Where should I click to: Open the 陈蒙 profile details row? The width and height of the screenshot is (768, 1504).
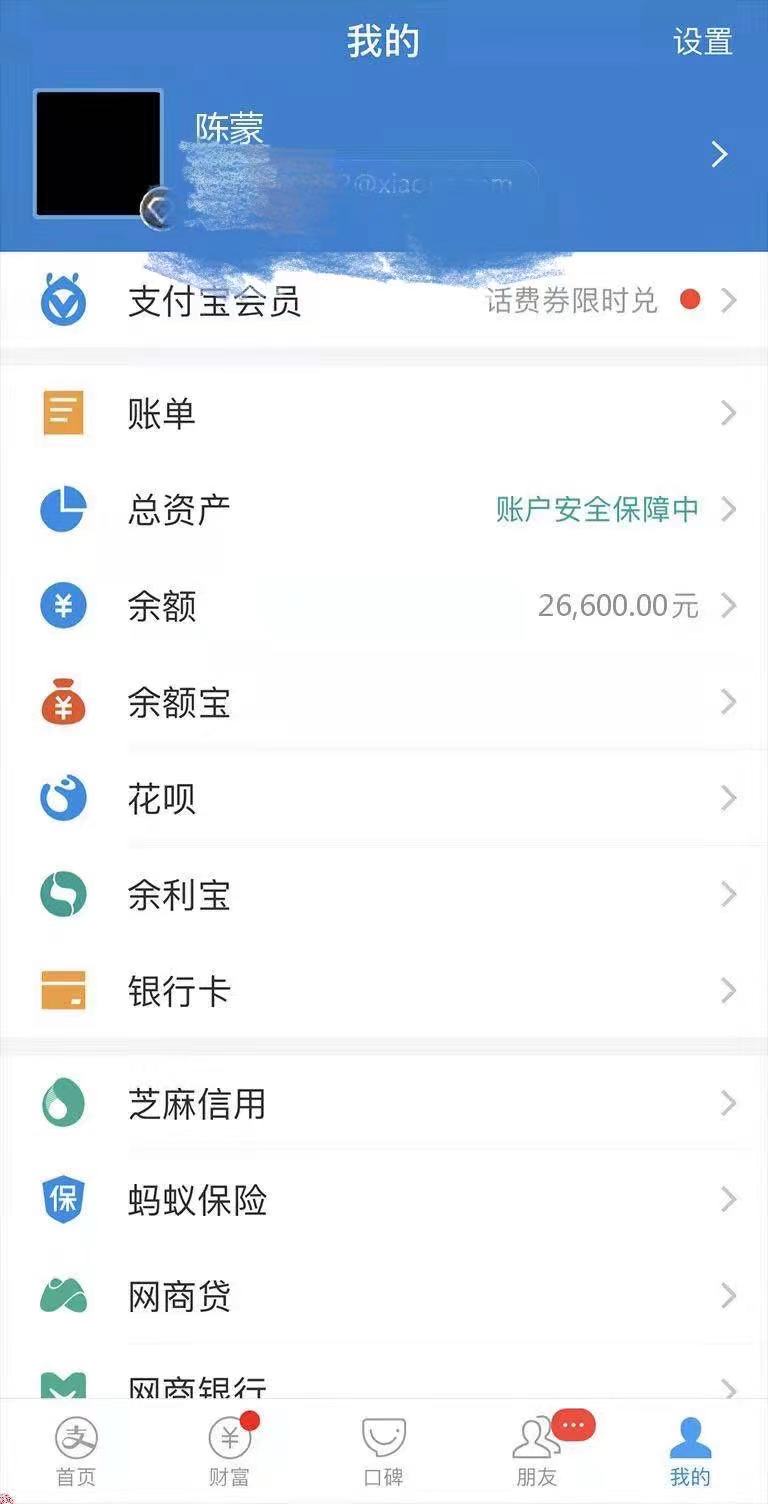(x=384, y=154)
